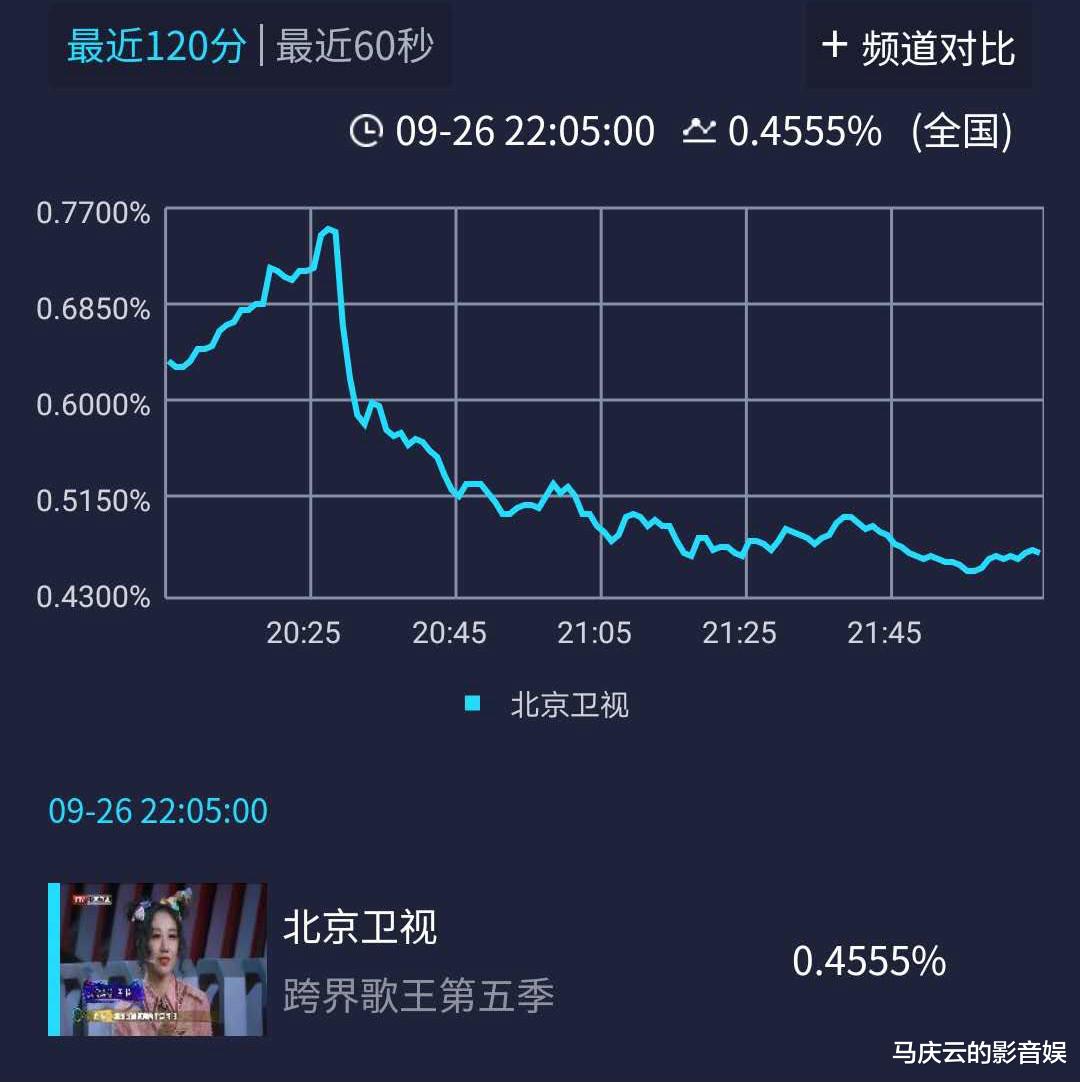Click the trend line icon before 0.4555%
Screen dimensions: 1080x1082
(x=700, y=131)
